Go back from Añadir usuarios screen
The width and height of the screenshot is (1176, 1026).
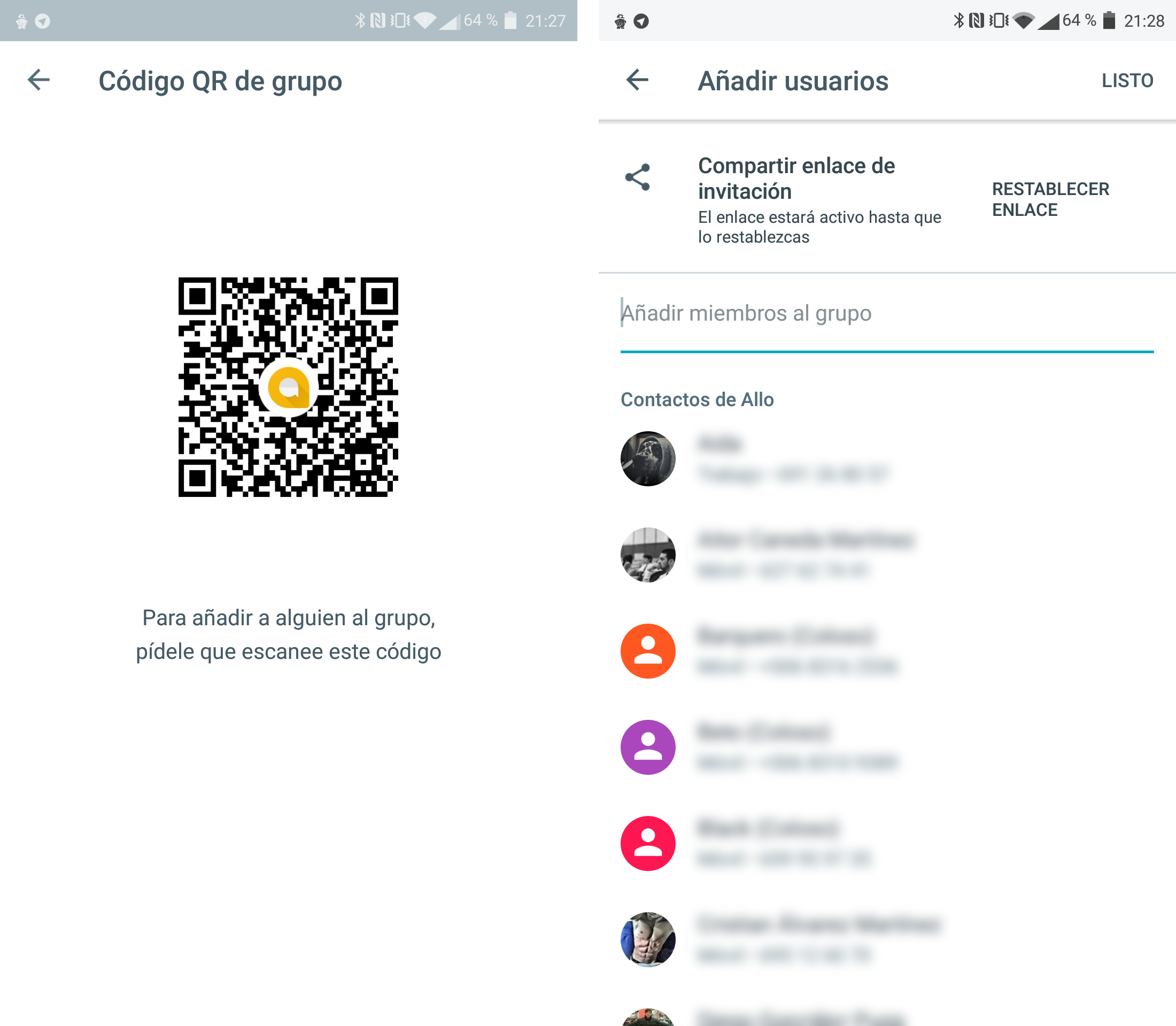637,80
